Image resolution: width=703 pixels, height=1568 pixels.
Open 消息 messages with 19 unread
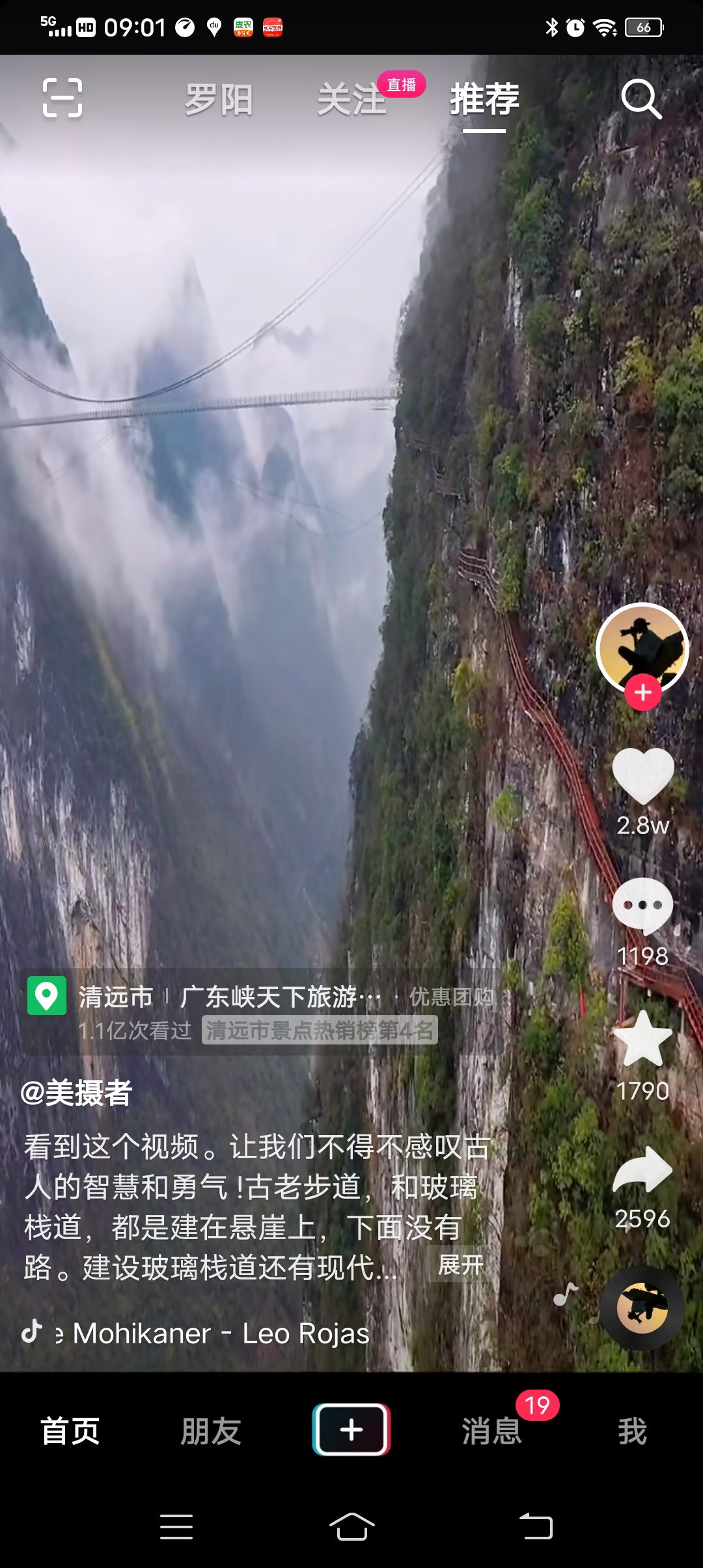click(492, 1431)
